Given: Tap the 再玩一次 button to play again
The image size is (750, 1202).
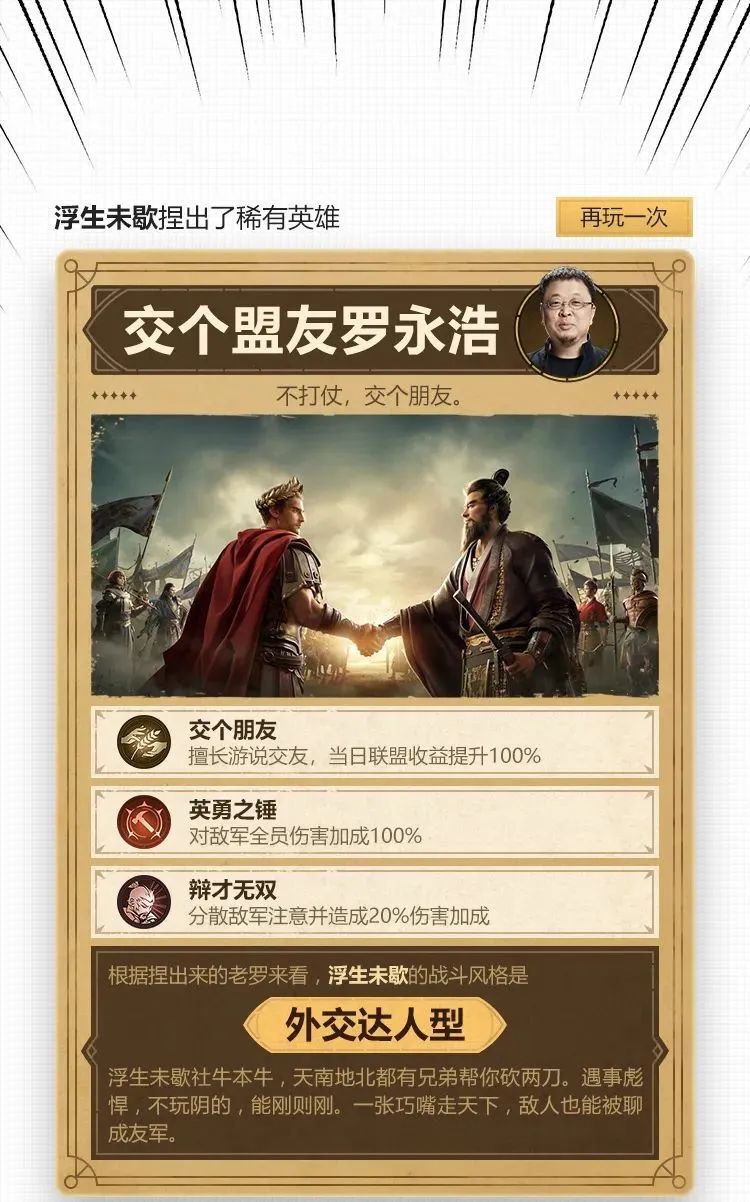Looking at the screenshot, I should pos(624,217).
